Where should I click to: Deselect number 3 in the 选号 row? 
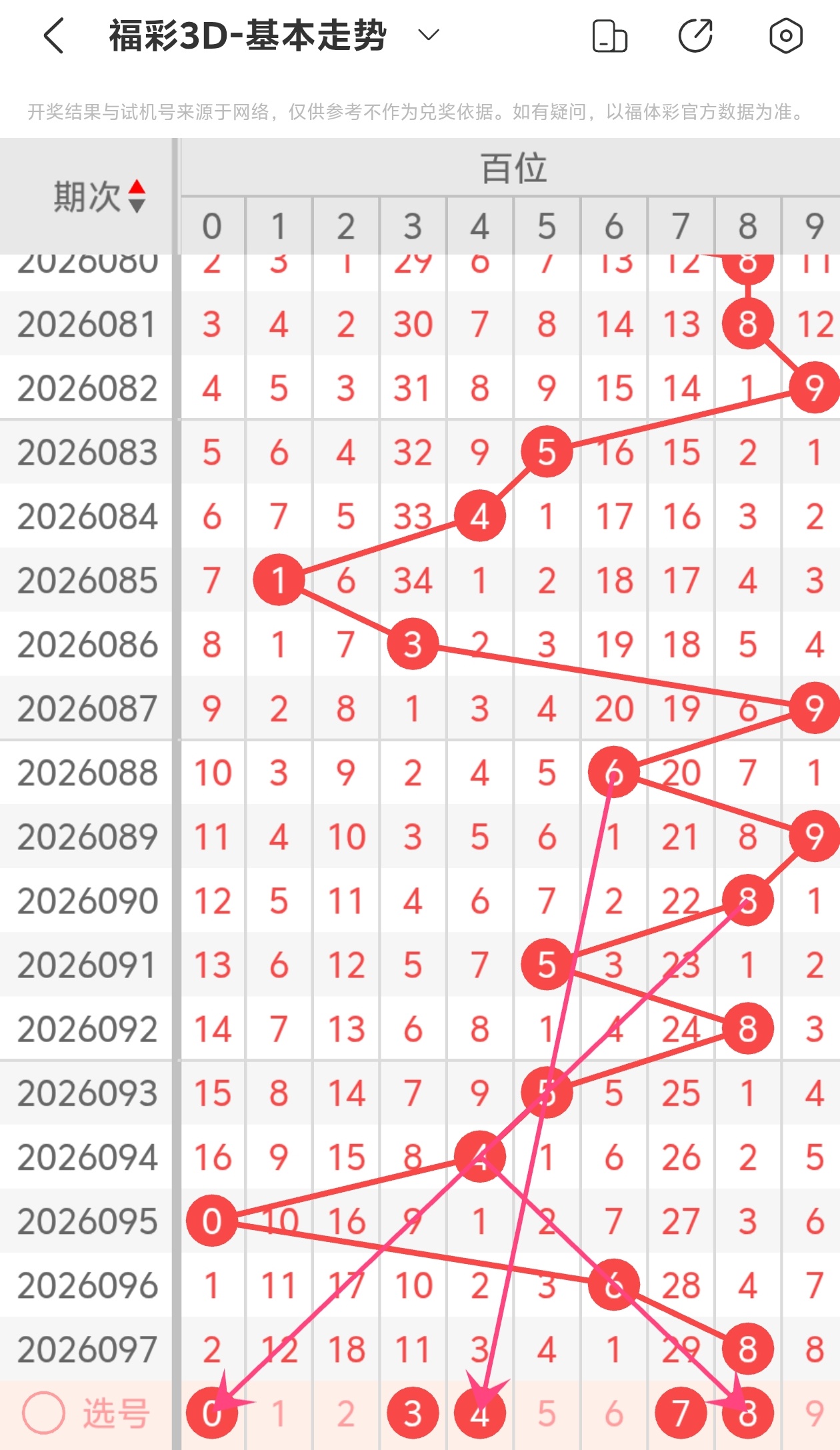click(413, 1413)
